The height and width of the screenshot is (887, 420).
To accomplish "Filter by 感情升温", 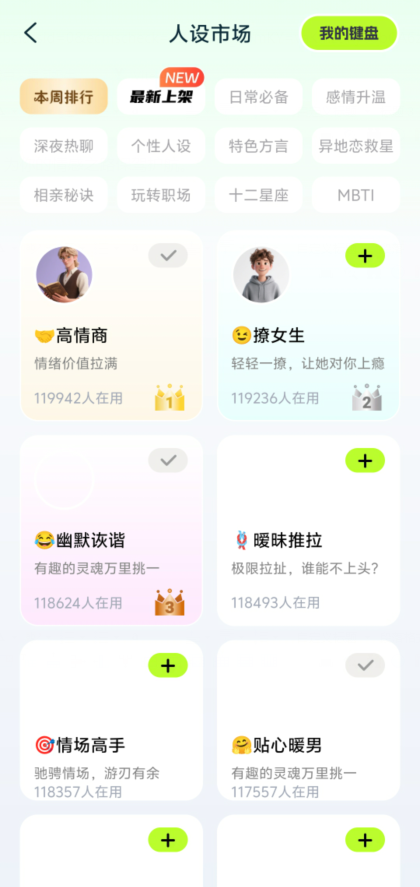I will (x=355, y=97).
